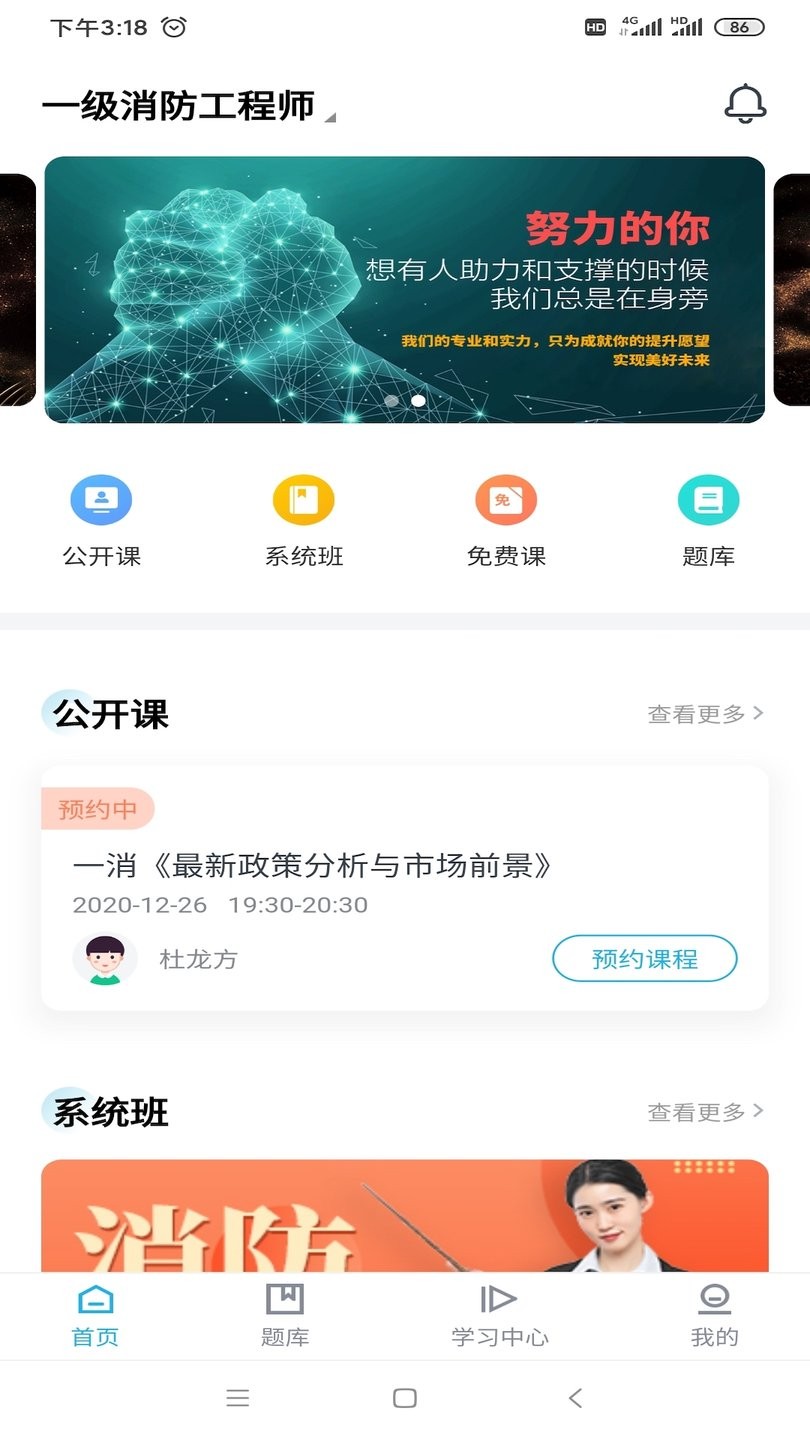Switch to the 学习中心 tab
810x1440 pixels.
tap(497, 1317)
